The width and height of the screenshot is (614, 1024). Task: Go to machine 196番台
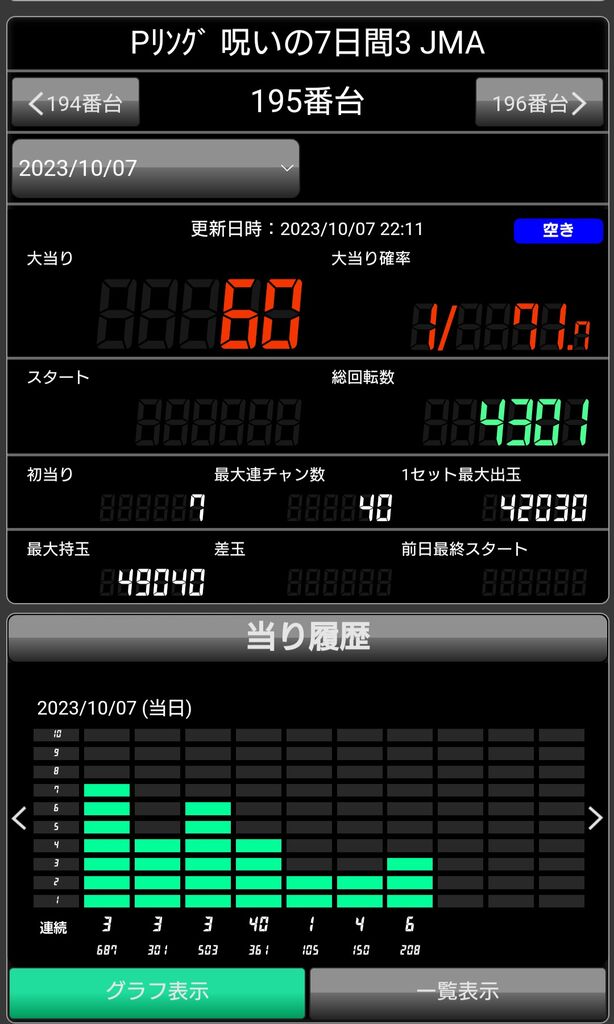(539, 103)
